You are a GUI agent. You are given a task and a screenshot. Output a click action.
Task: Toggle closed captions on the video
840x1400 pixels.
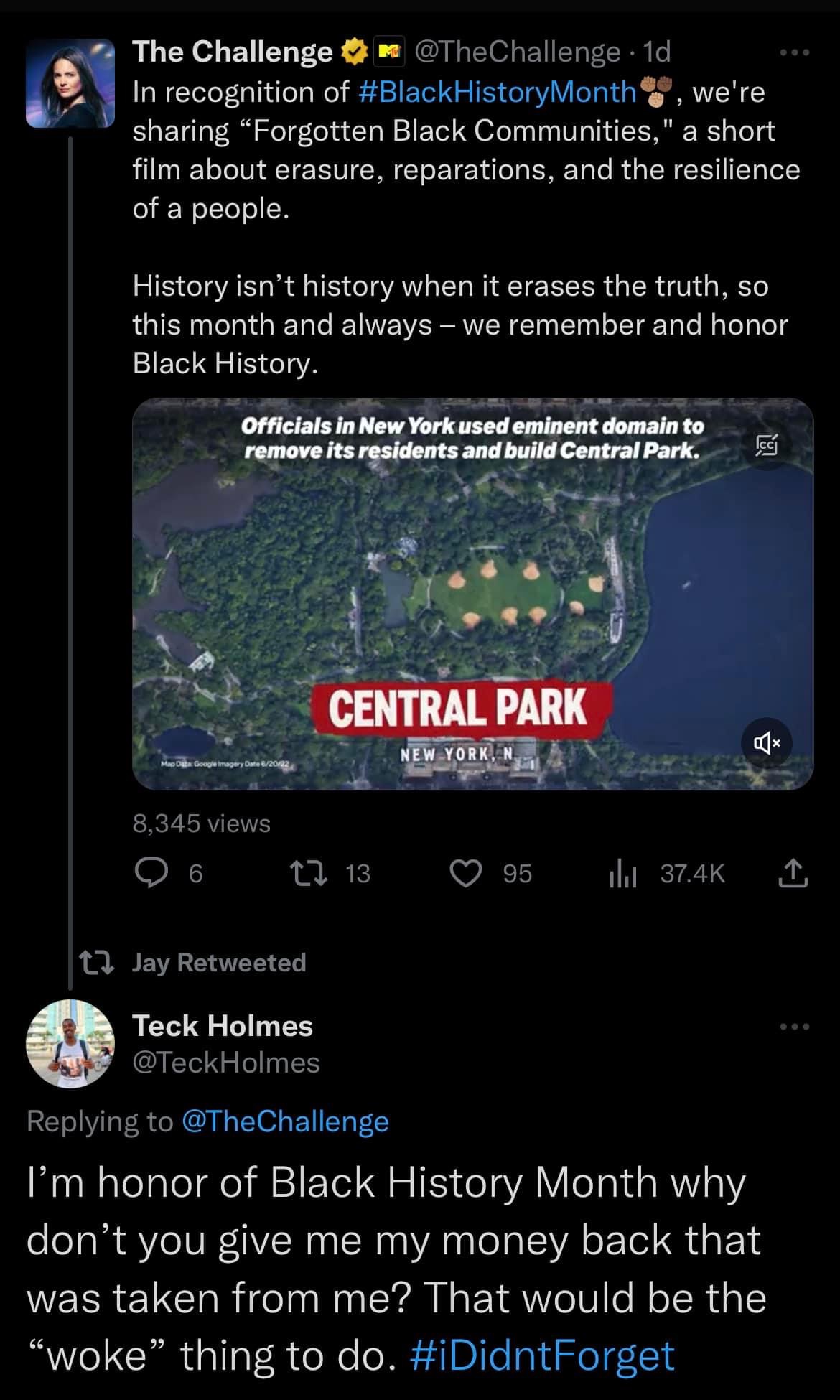[766, 446]
